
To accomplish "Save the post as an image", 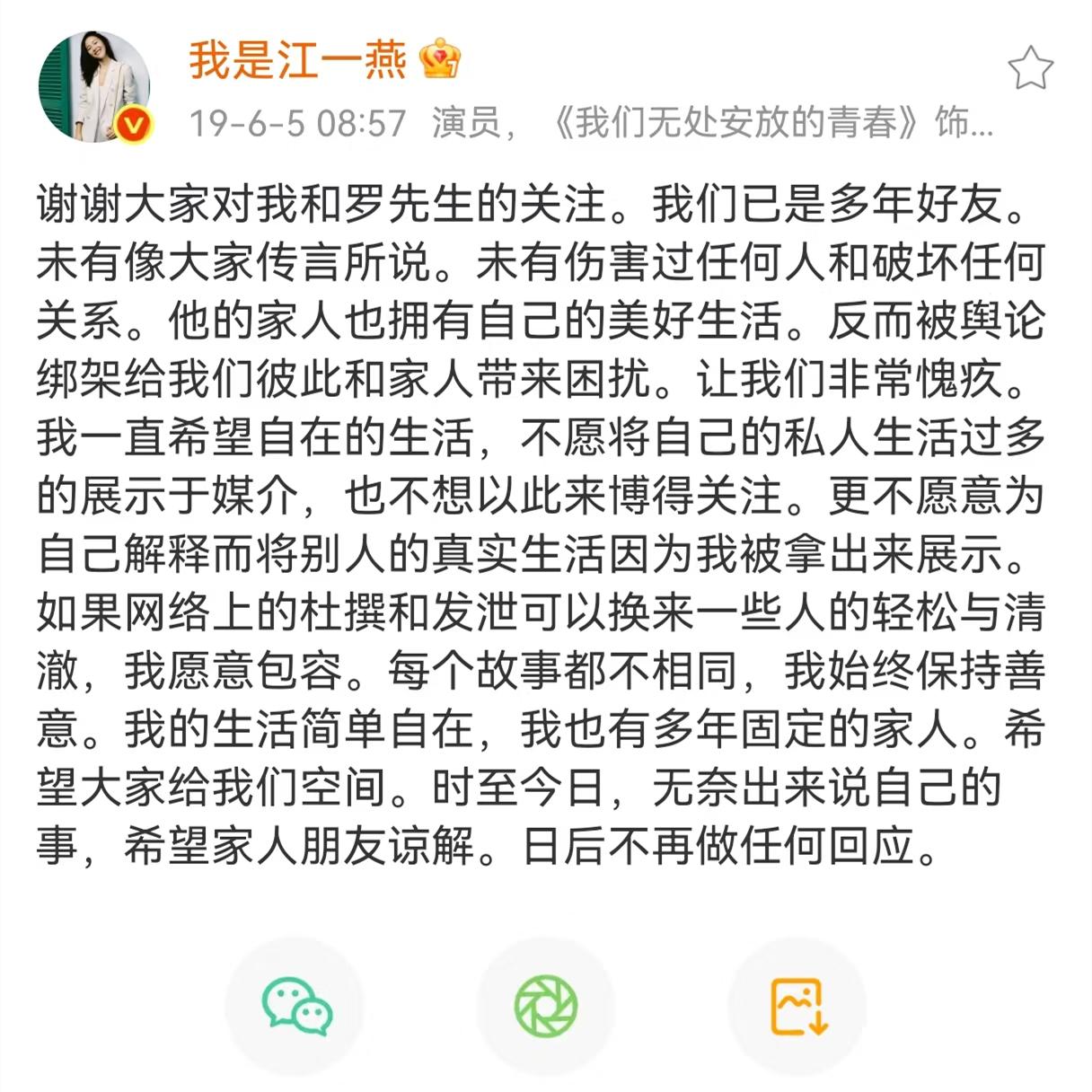I will [x=798, y=1006].
